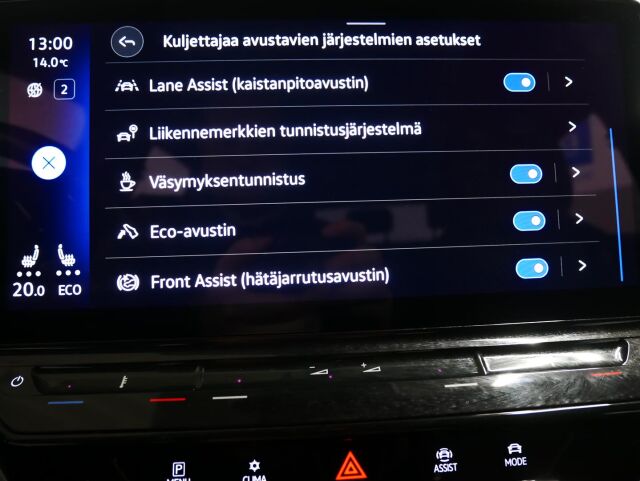Image resolution: width=640 pixels, height=481 pixels.
Task: Open Front Assist detail chevron
Action: pyautogui.click(x=582, y=266)
